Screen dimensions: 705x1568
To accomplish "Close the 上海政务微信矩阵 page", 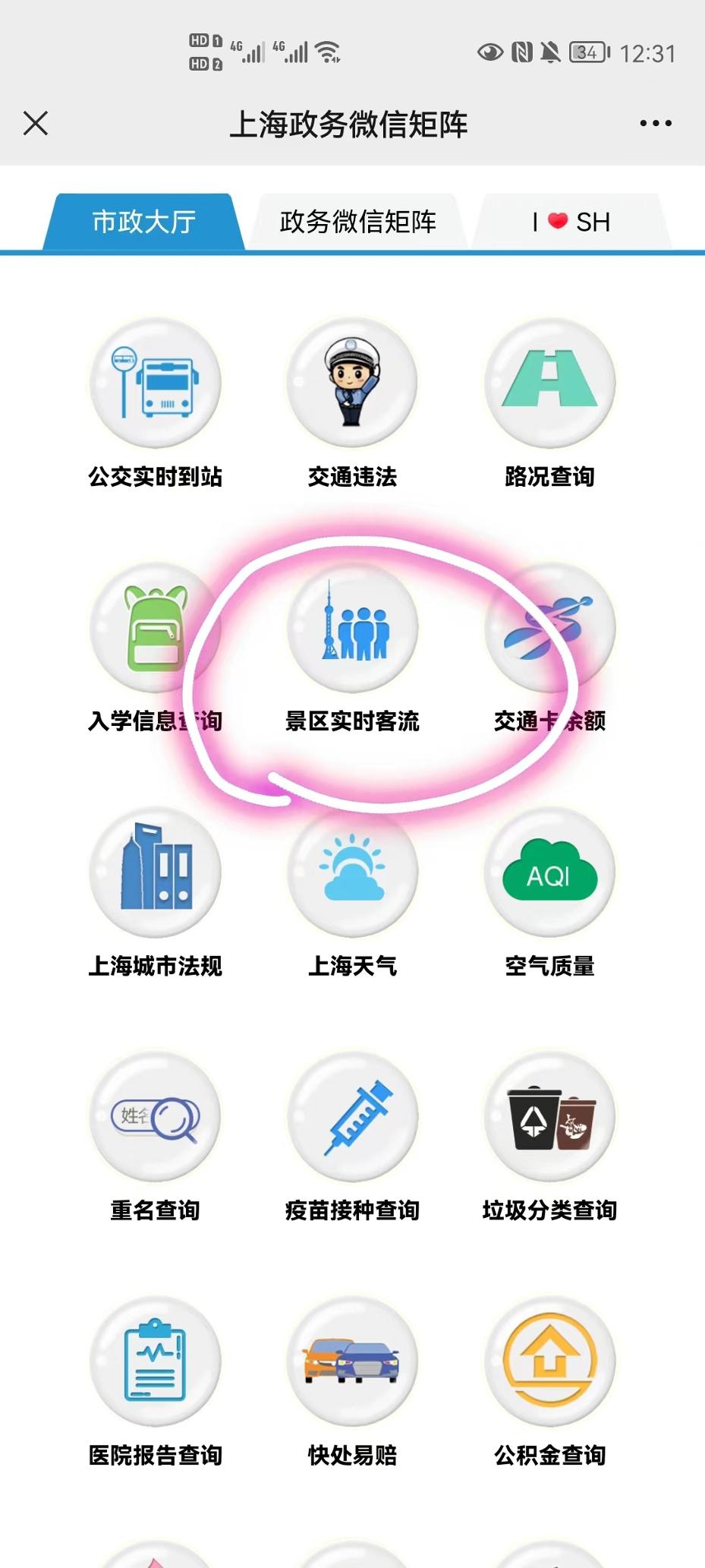I will pyautogui.click(x=36, y=123).
